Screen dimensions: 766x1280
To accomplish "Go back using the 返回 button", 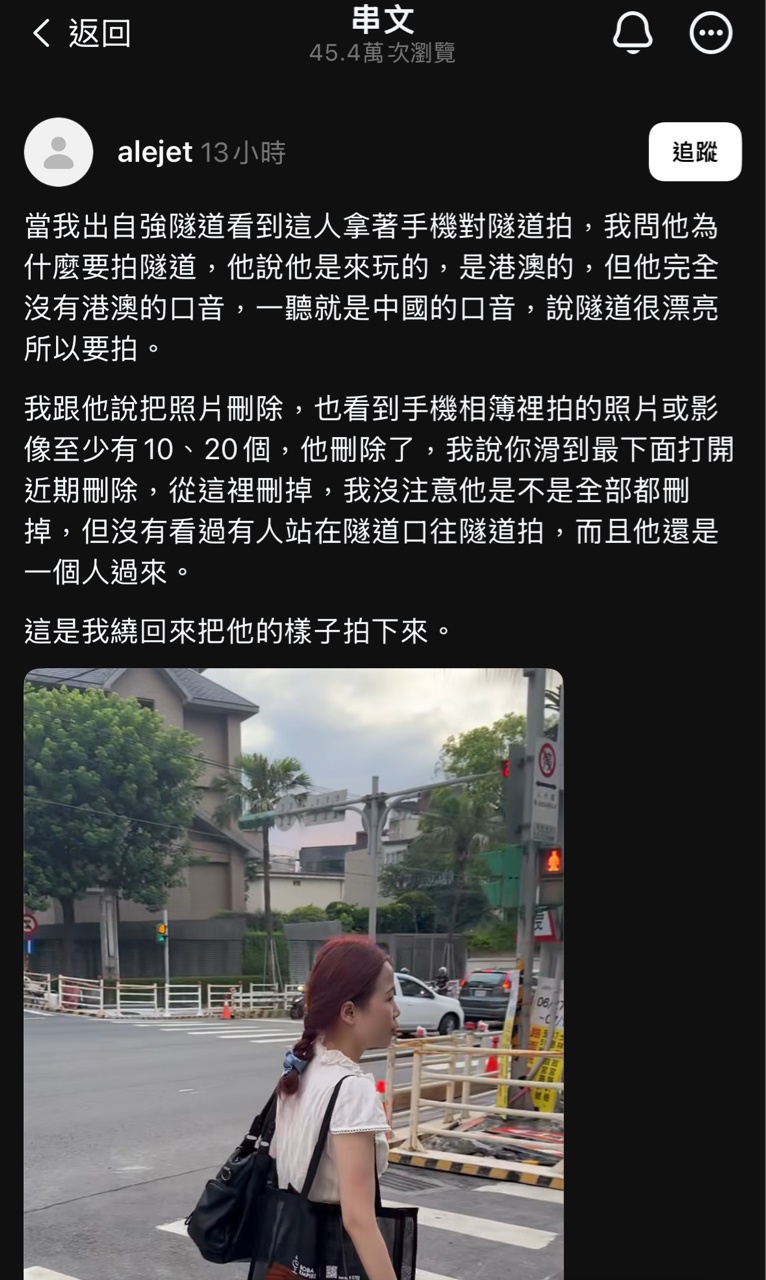I will [80, 33].
